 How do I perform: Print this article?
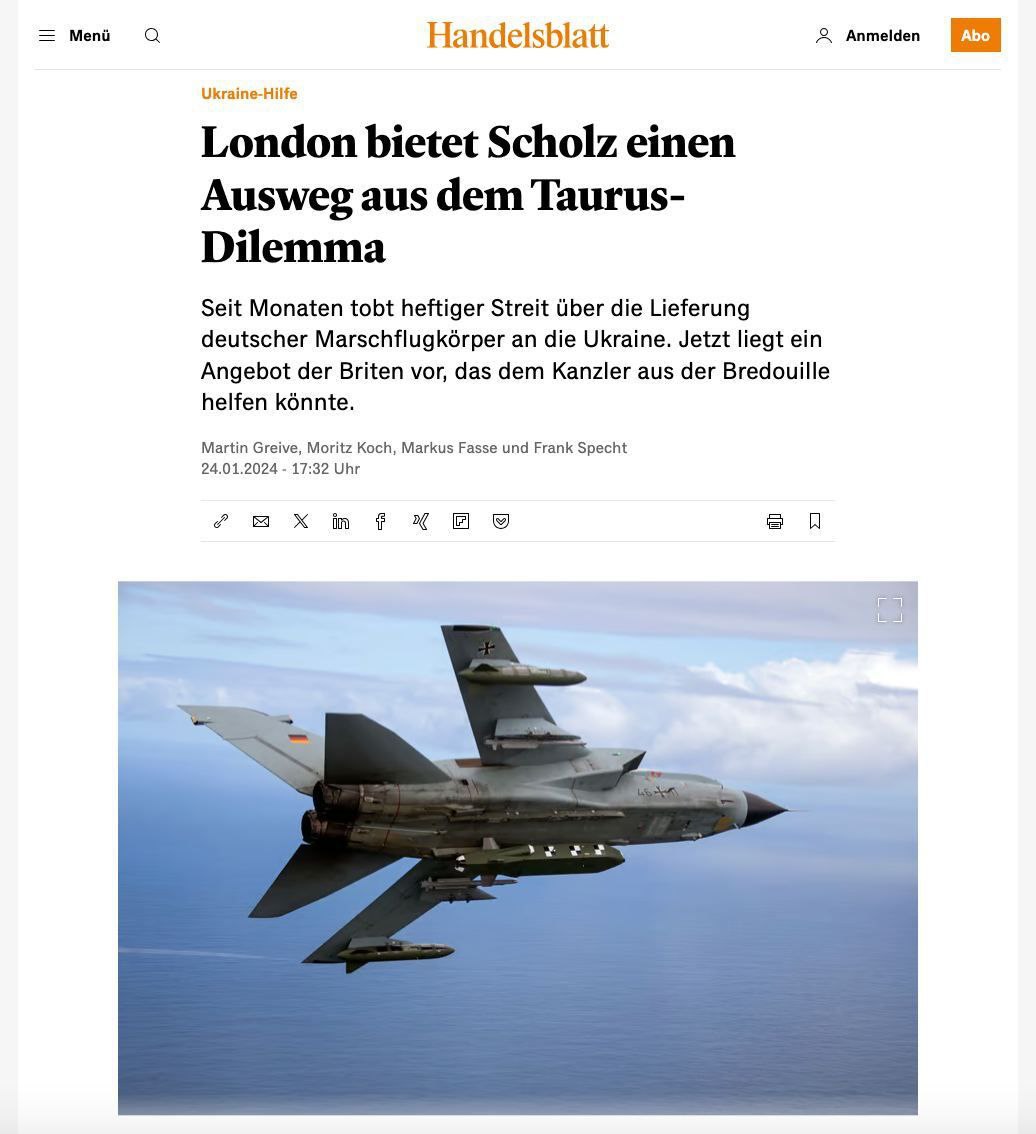(x=775, y=521)
